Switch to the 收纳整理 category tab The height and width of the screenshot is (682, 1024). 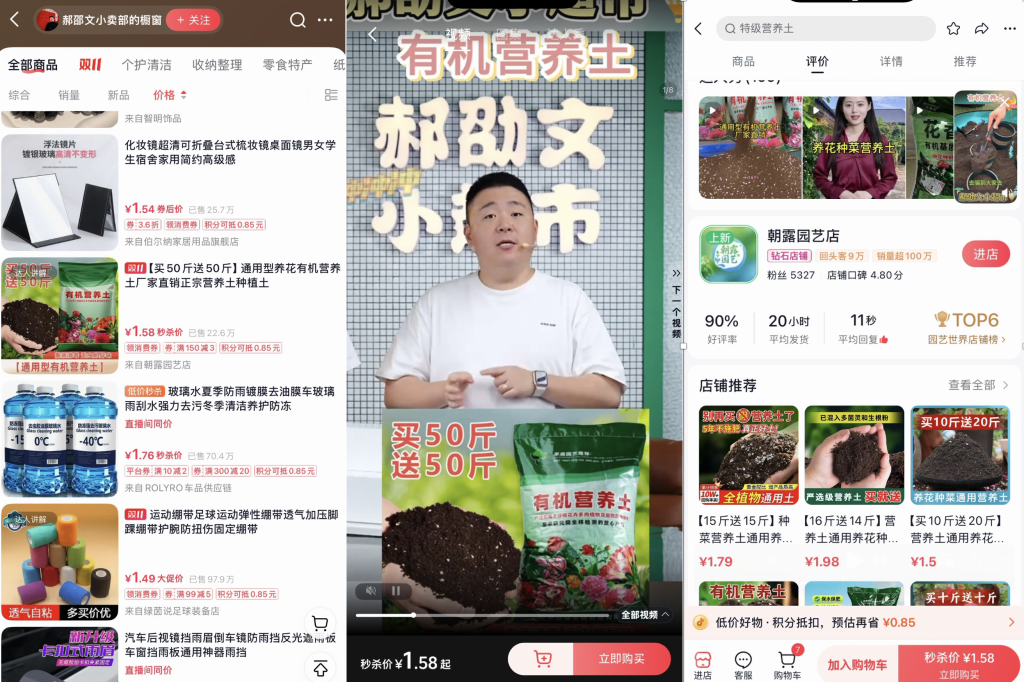[x=217, y=65]
